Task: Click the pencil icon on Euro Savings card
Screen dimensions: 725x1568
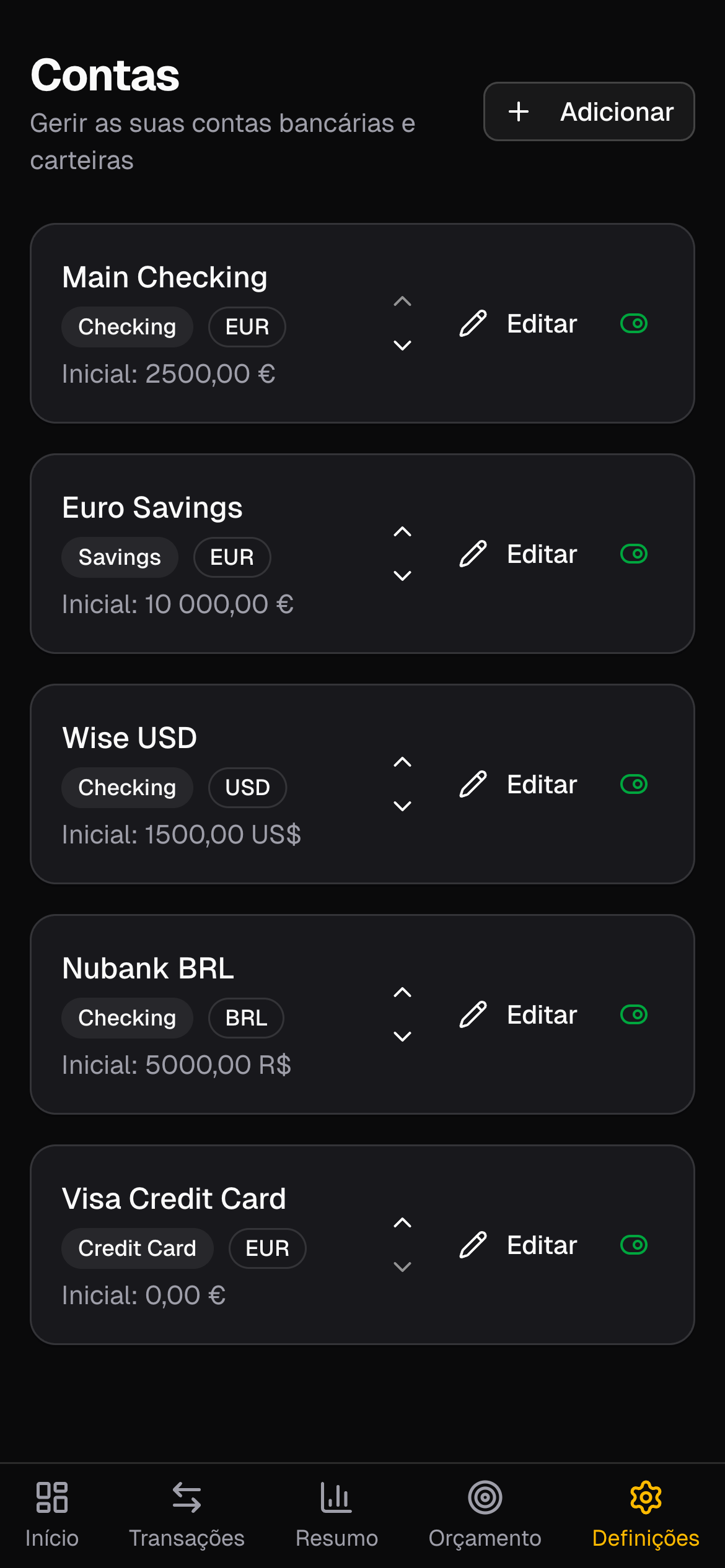Action: coord(473,554)
